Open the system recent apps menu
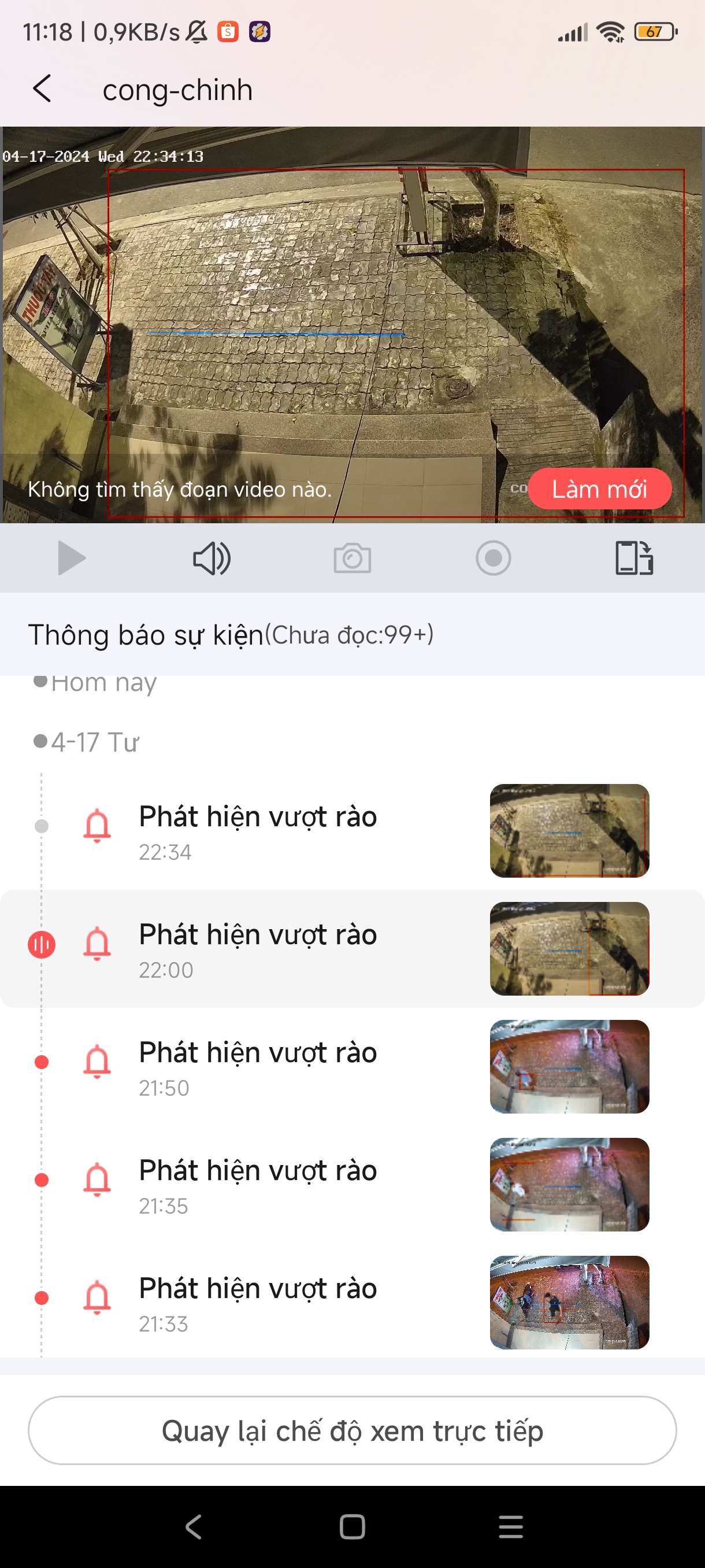This screenshot has width=705, height=1568. pyautogui.click(x=510, y=1526)
